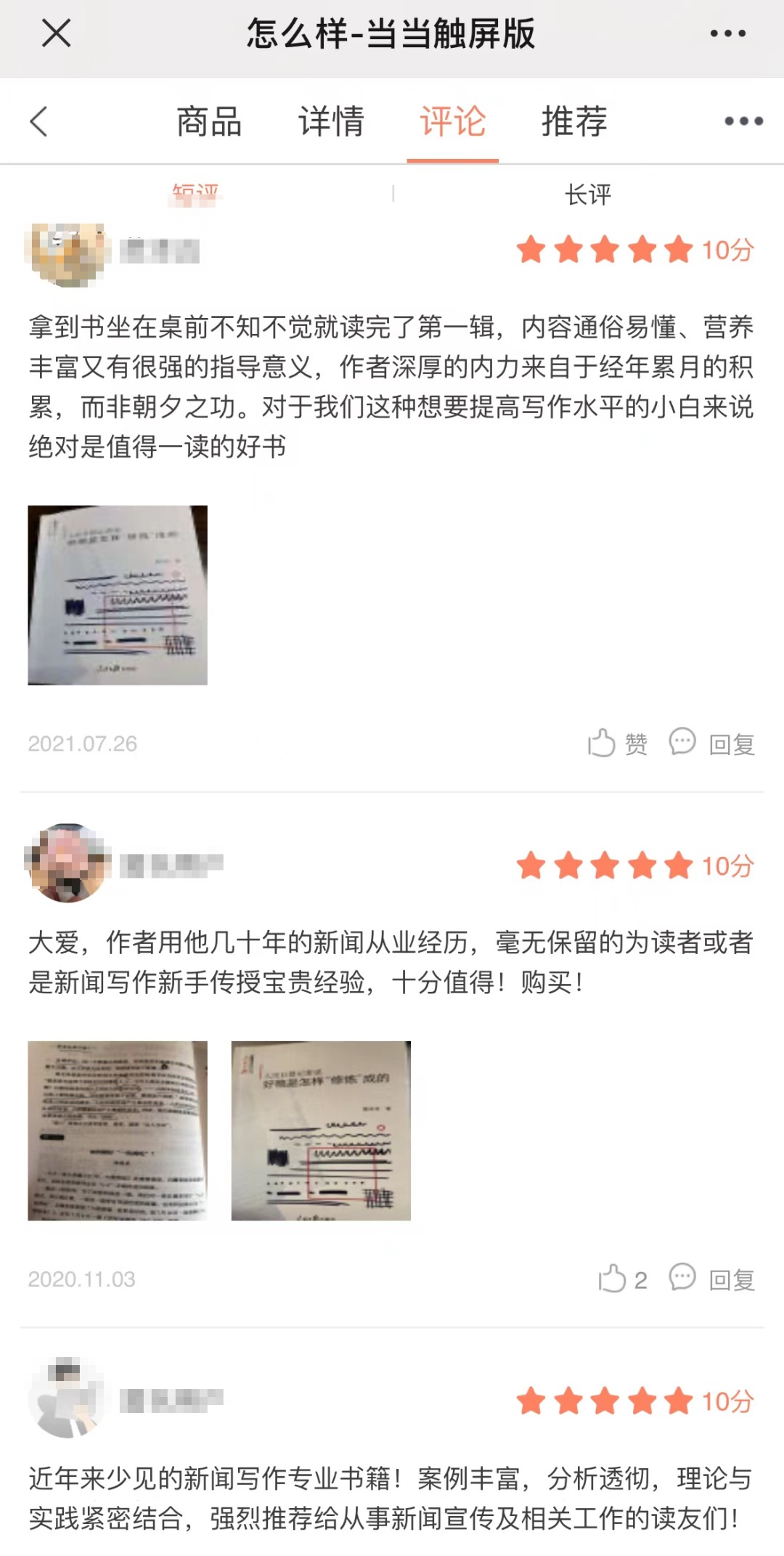Close the web page with the X button

tap(56, 33)
